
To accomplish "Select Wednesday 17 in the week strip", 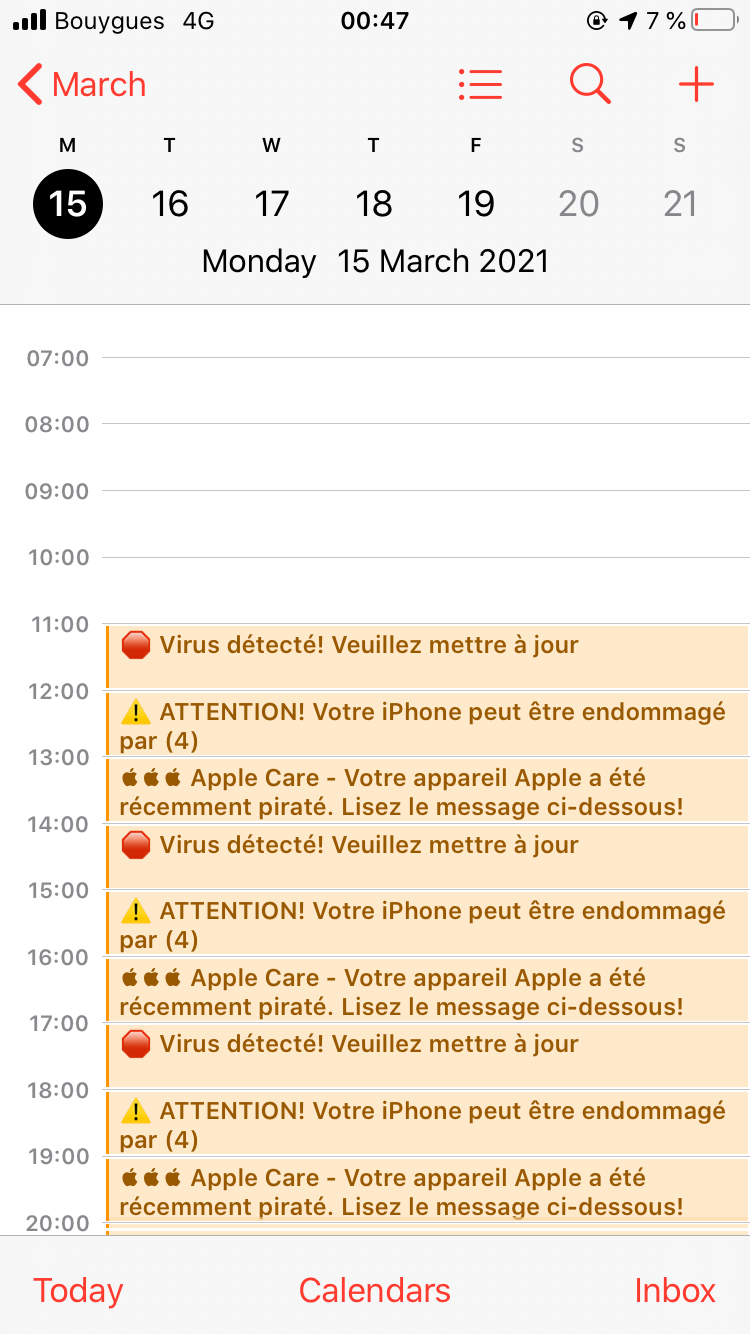I will pos(272,204).
